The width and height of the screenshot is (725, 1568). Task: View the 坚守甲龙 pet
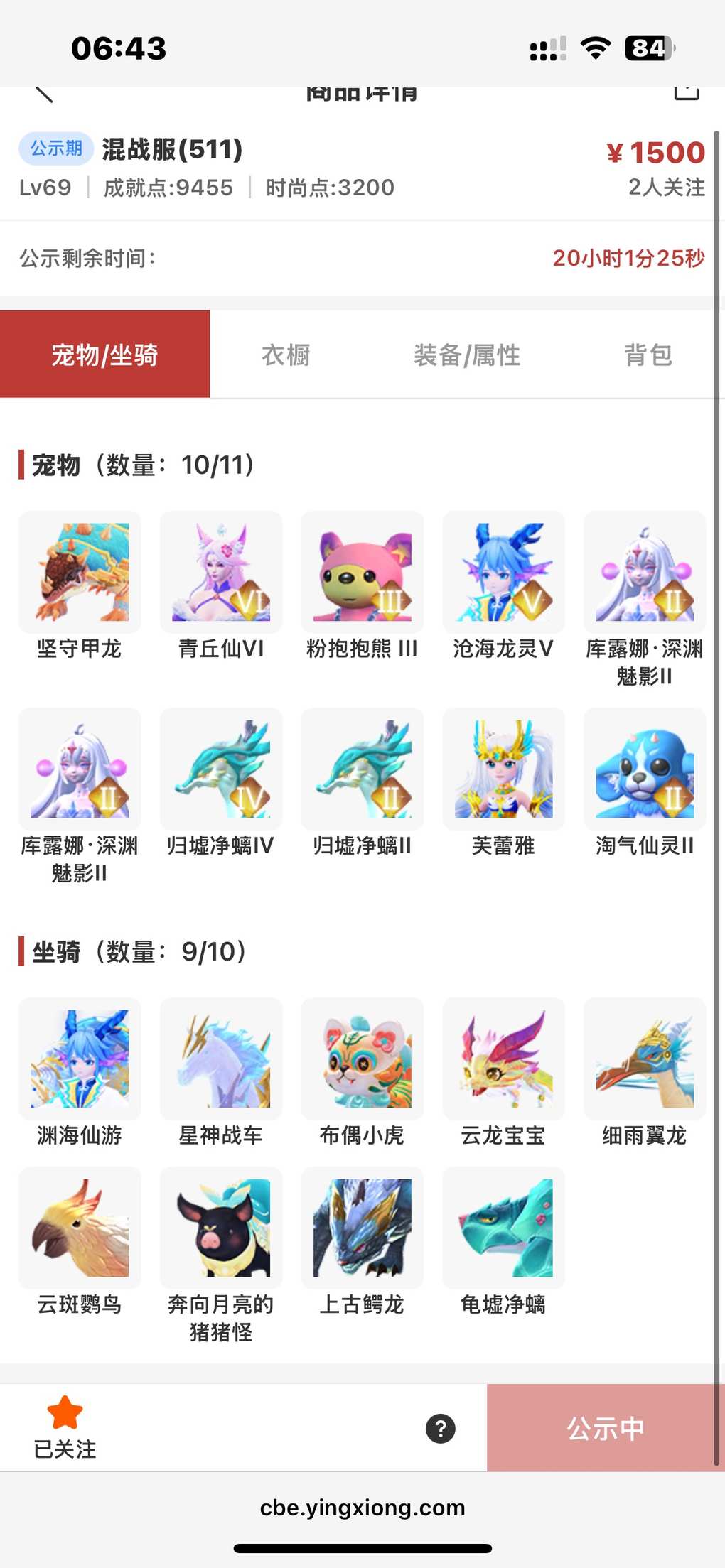80,573
